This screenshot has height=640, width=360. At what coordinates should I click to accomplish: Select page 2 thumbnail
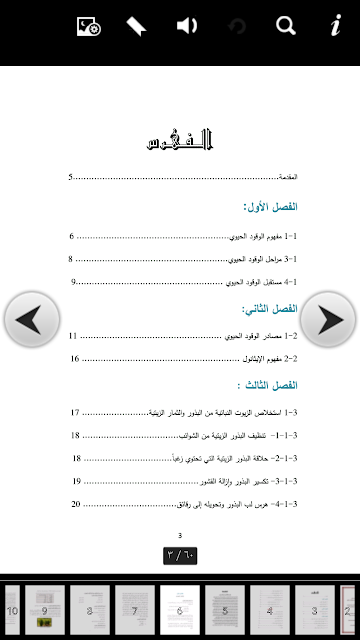(x=348, y=610)
